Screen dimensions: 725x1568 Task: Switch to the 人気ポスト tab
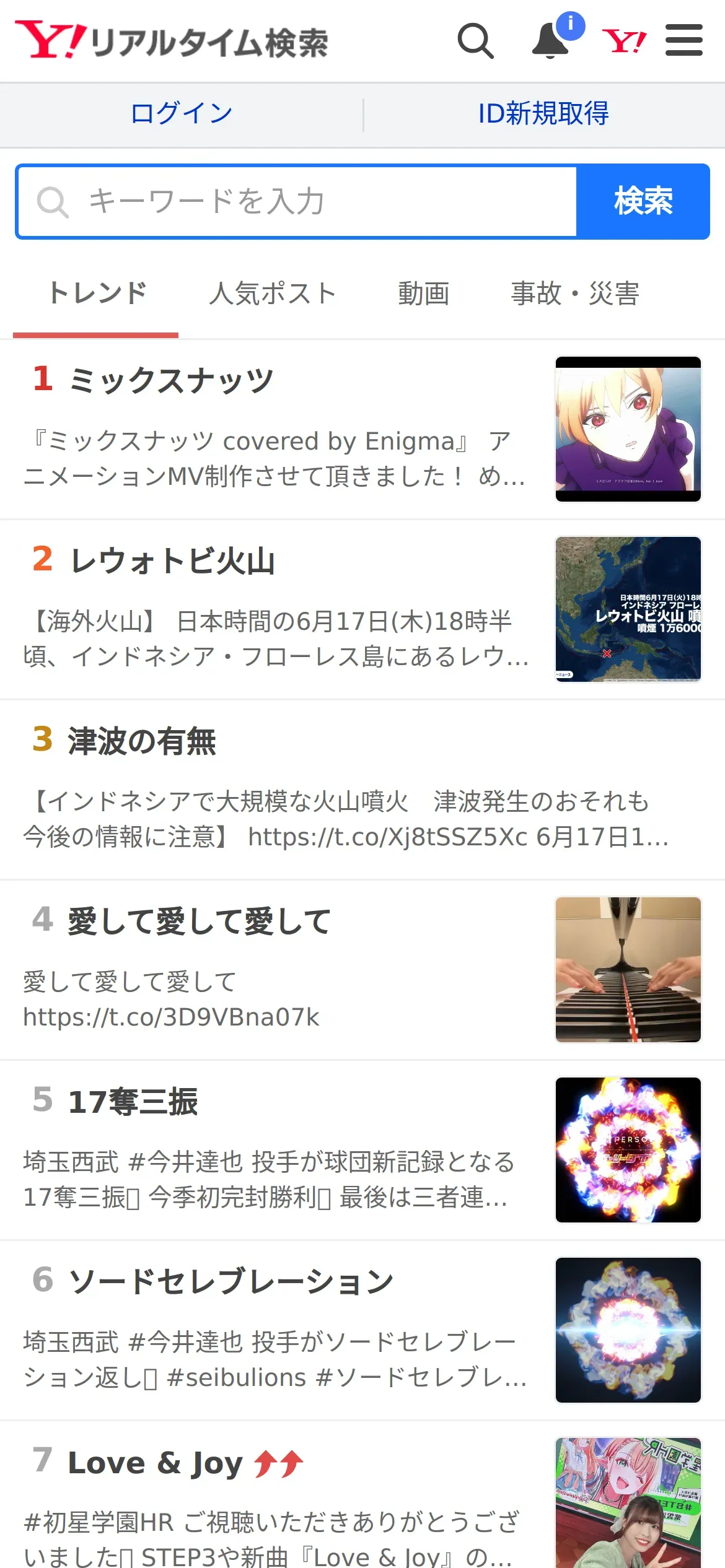(273, 294)
